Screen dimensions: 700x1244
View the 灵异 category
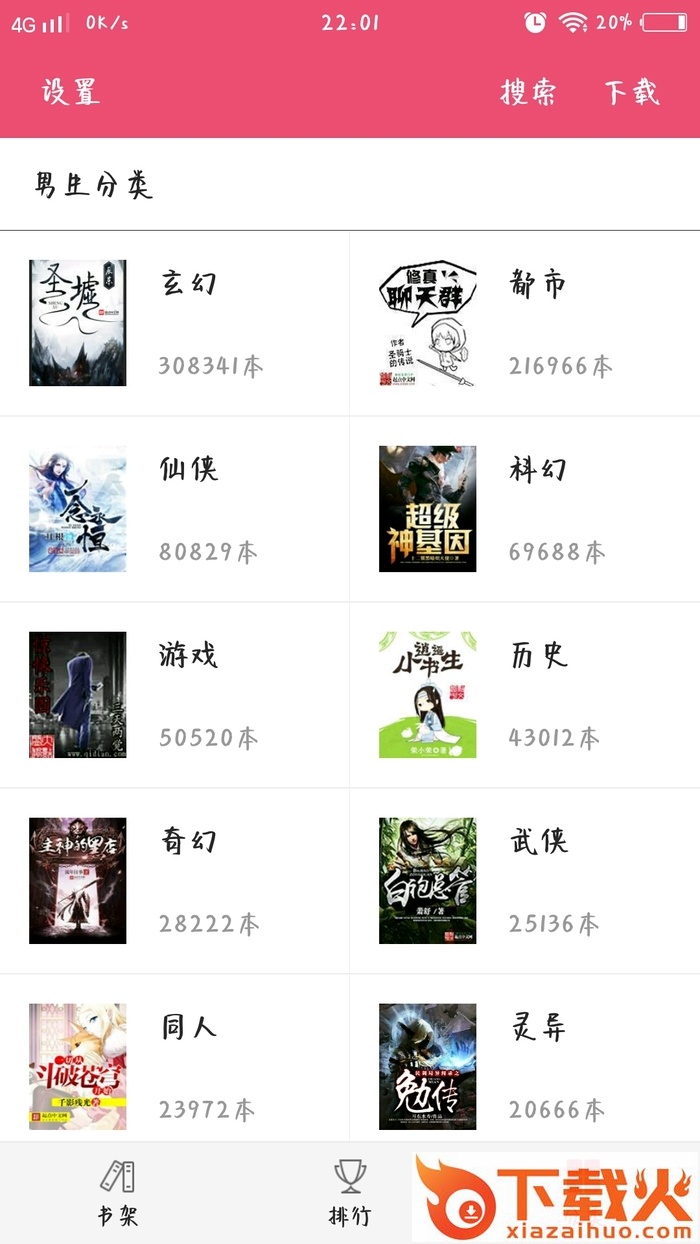[525, 1067]
